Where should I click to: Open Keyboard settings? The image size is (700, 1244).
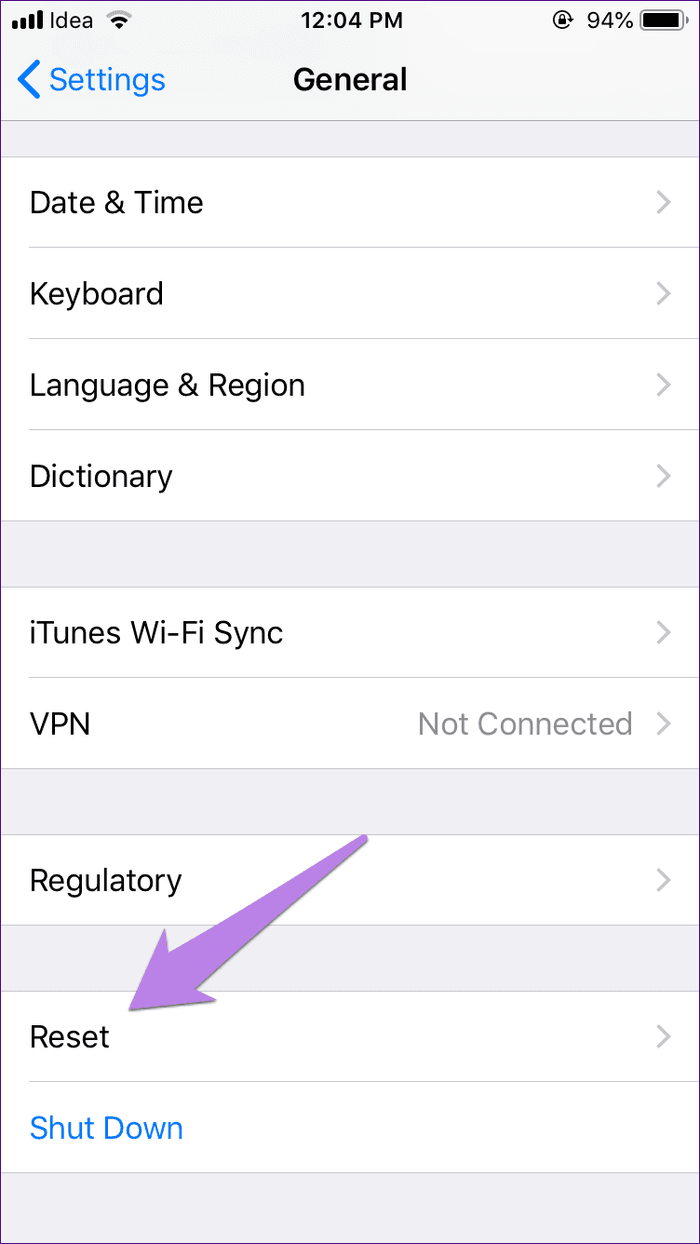350,293
